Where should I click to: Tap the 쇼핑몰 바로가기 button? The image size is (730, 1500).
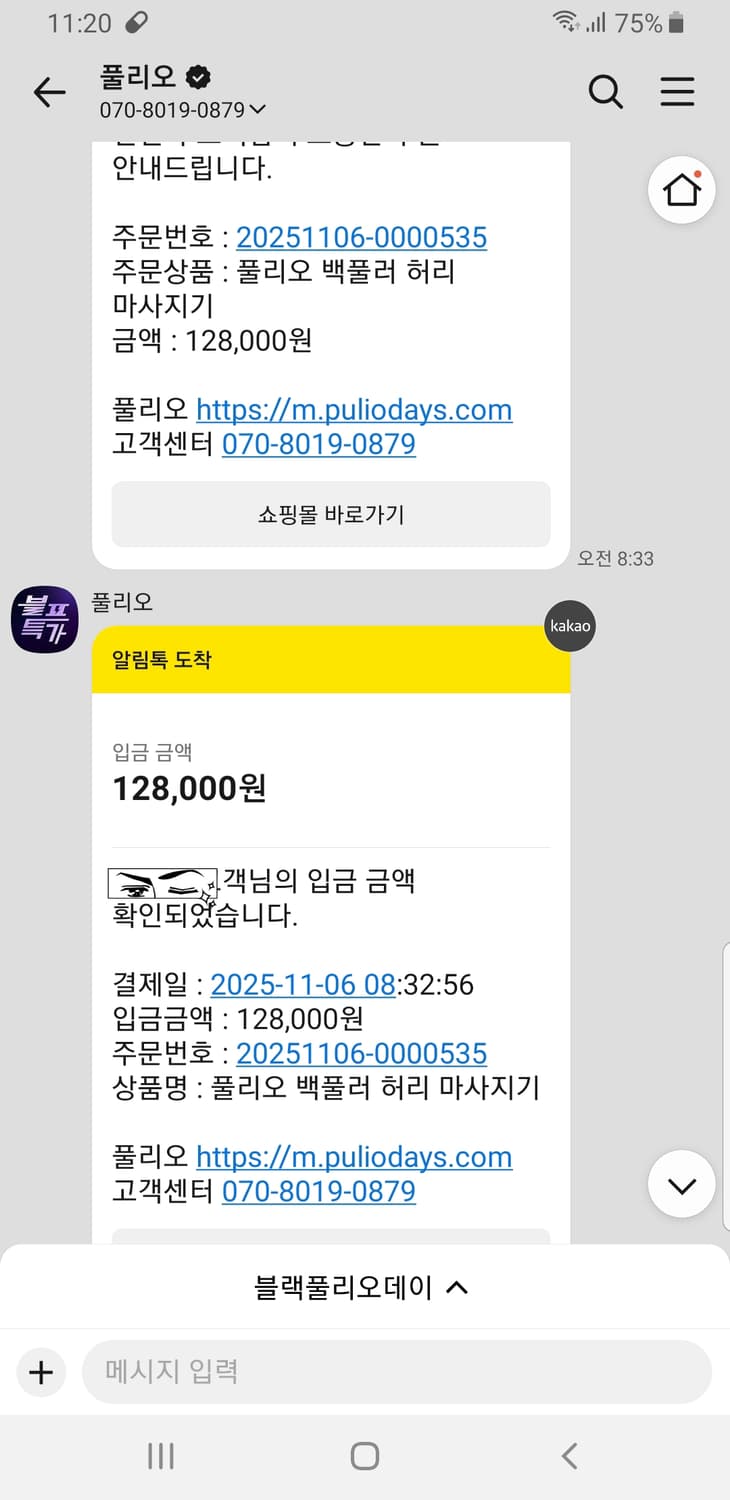331,515
